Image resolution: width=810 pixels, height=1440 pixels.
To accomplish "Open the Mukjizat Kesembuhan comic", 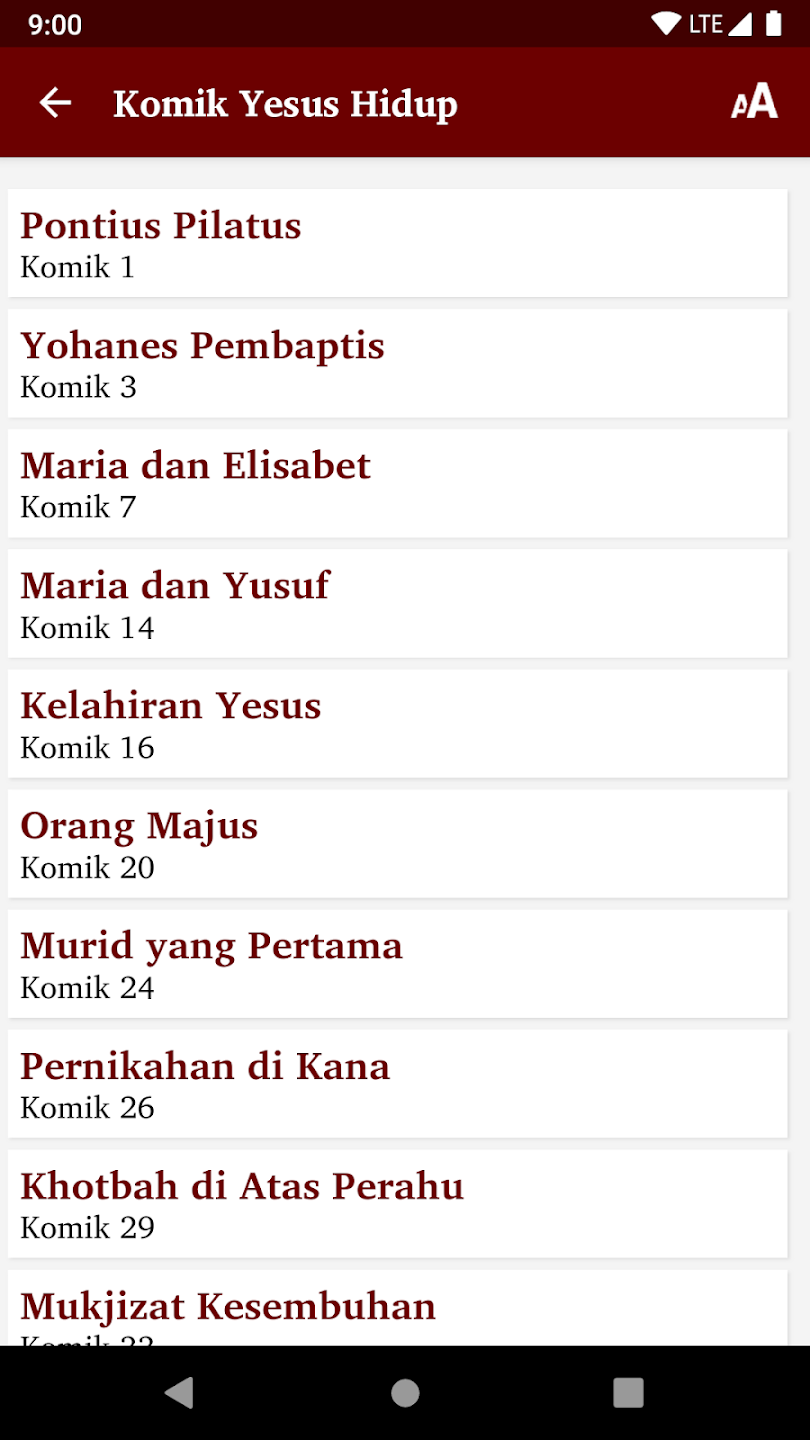I will tap(397, 1308).
